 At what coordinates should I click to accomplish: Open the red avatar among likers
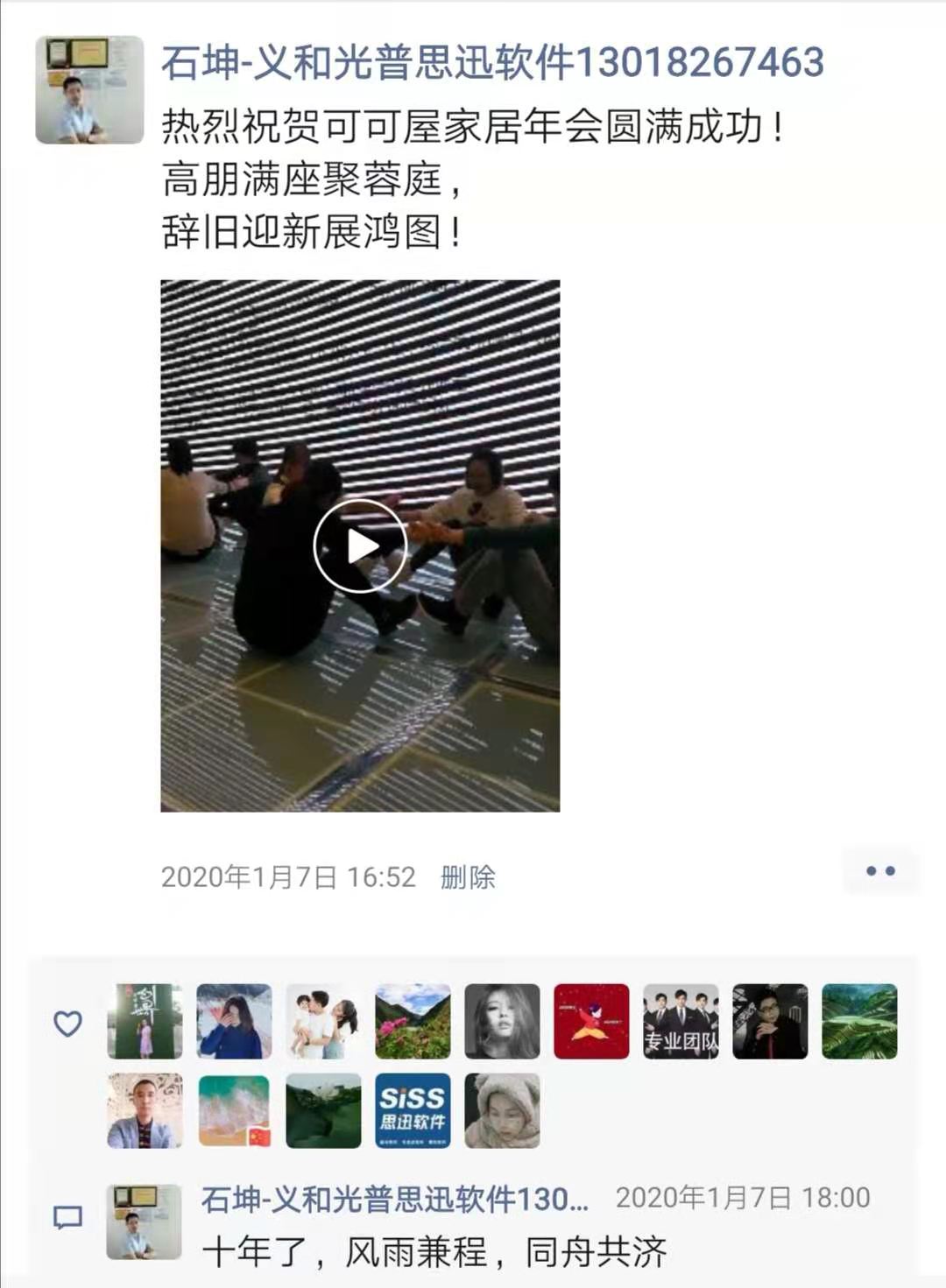[x=591, y=1021]
